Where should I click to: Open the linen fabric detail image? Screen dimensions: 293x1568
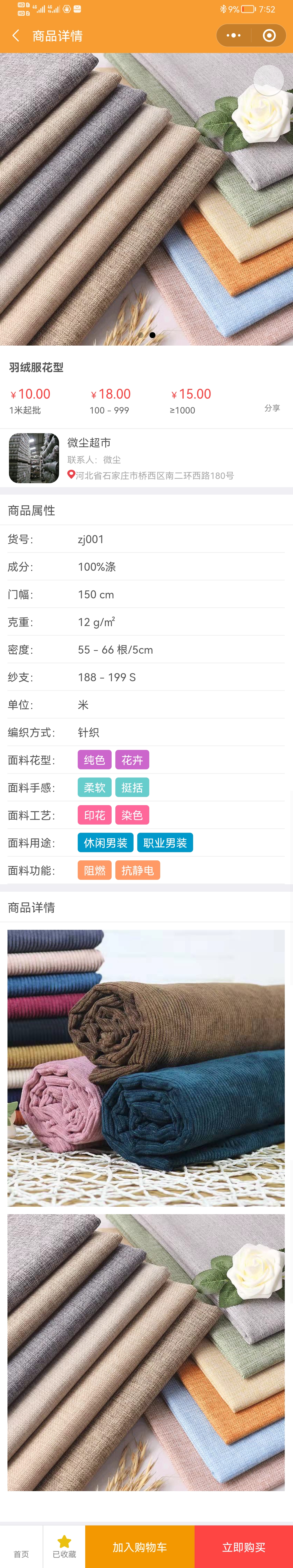[146, 1352]
